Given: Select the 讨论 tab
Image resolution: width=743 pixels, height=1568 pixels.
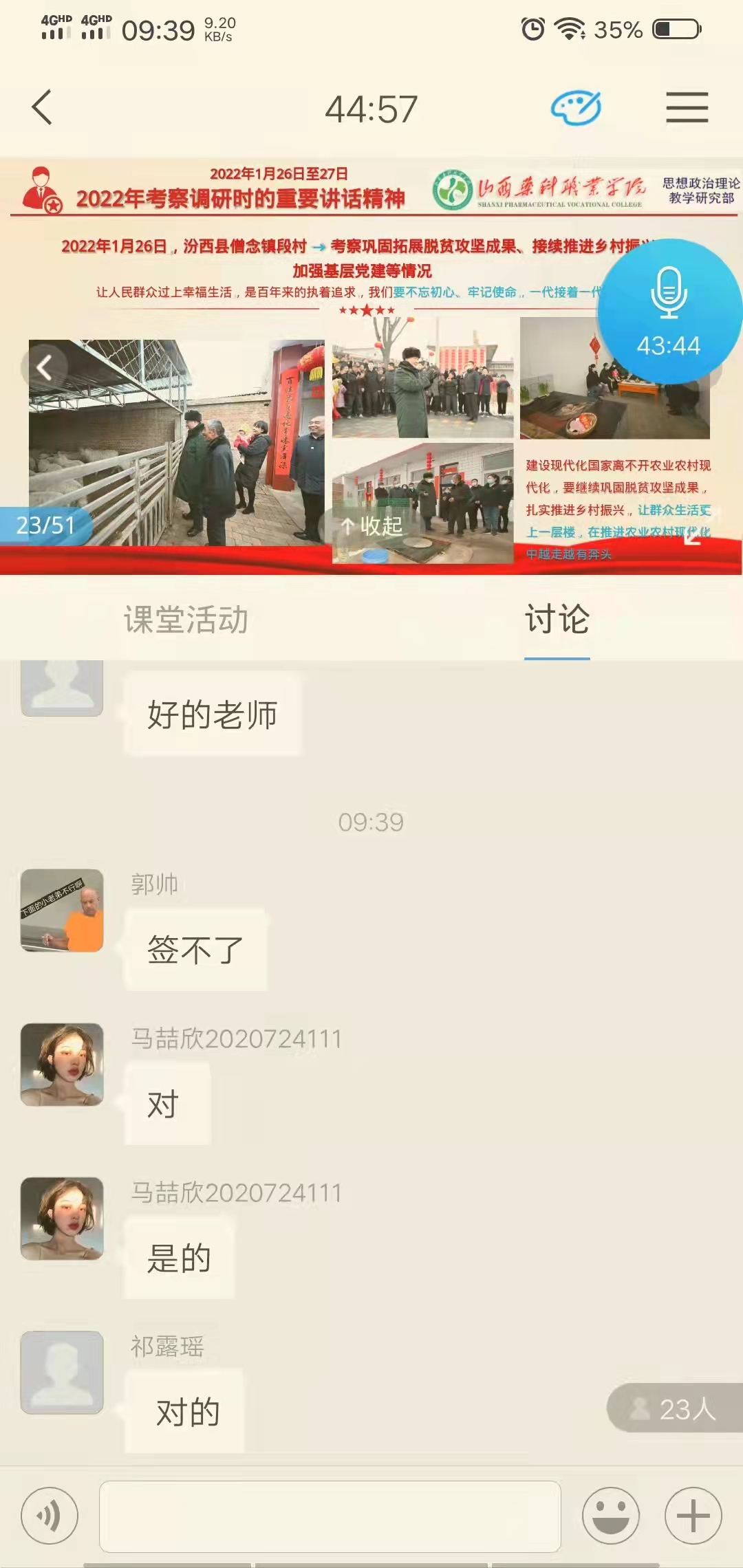Looking at the screenshot, I should tap(557, 619).
